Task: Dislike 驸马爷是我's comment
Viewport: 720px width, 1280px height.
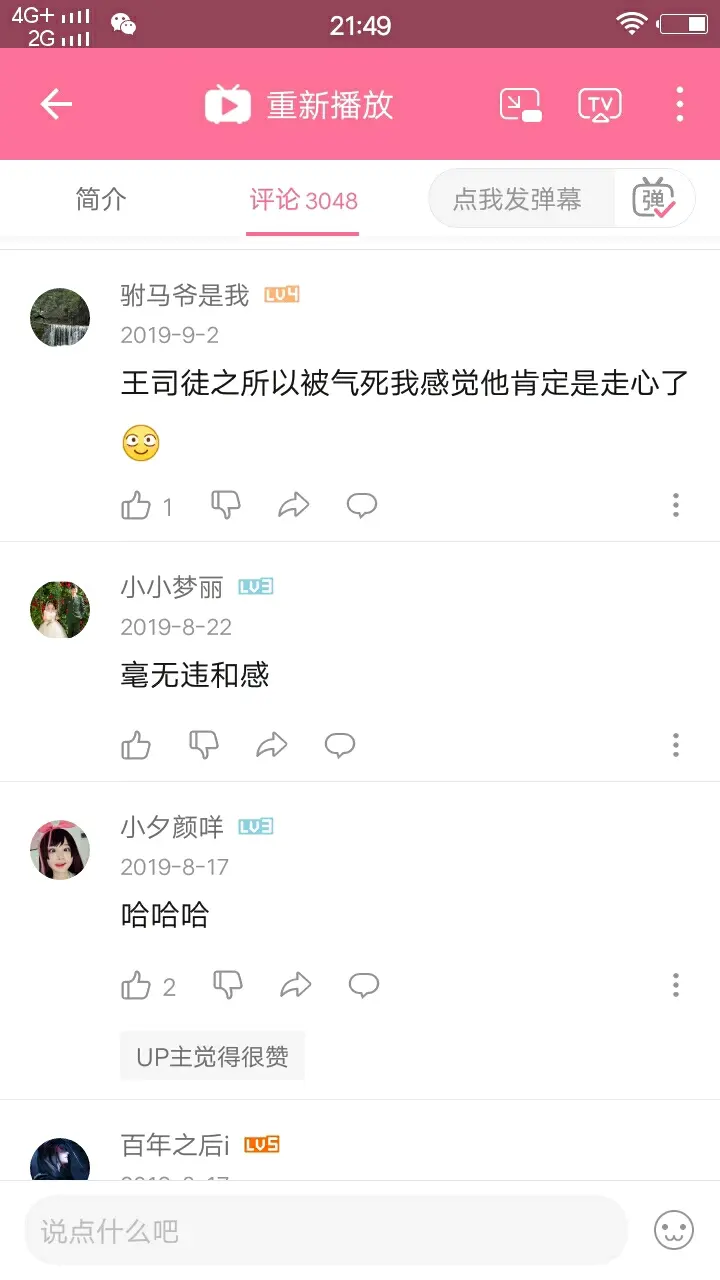Action: [226, 506]
